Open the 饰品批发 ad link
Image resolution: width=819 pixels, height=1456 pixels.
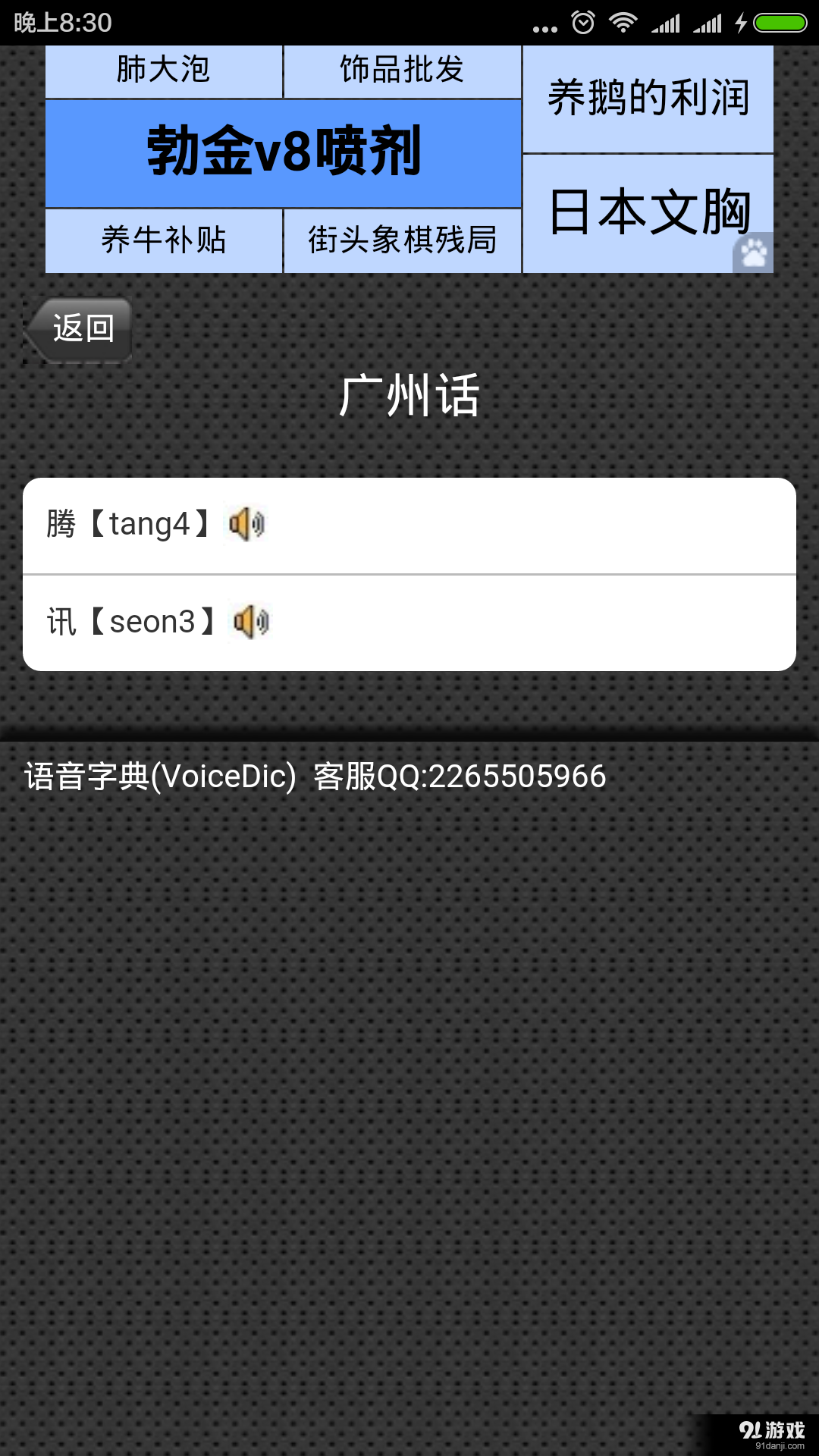[402, 71]
